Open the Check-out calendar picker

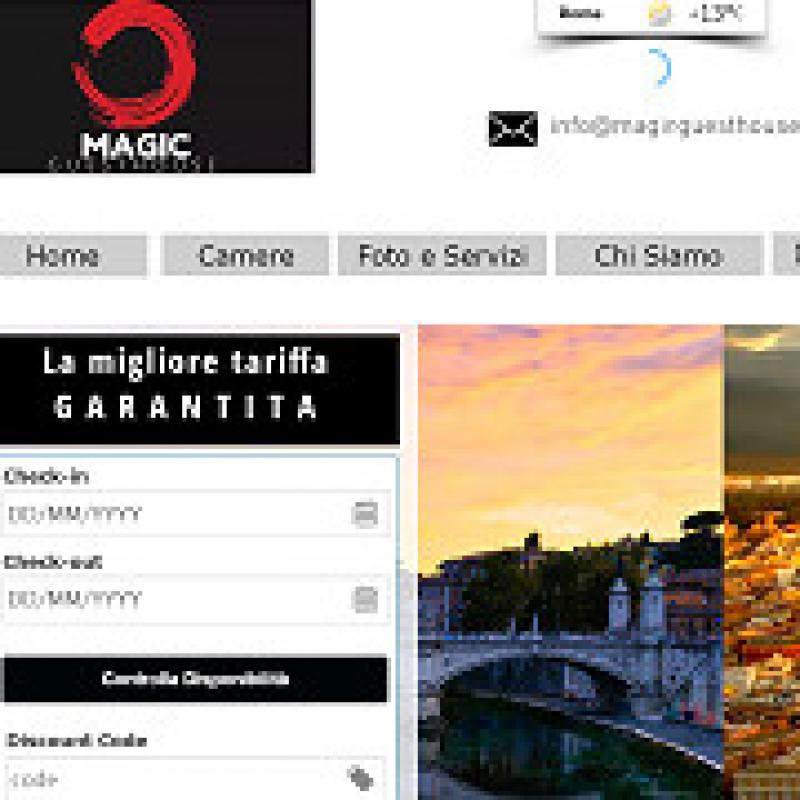tap(365, 600)
